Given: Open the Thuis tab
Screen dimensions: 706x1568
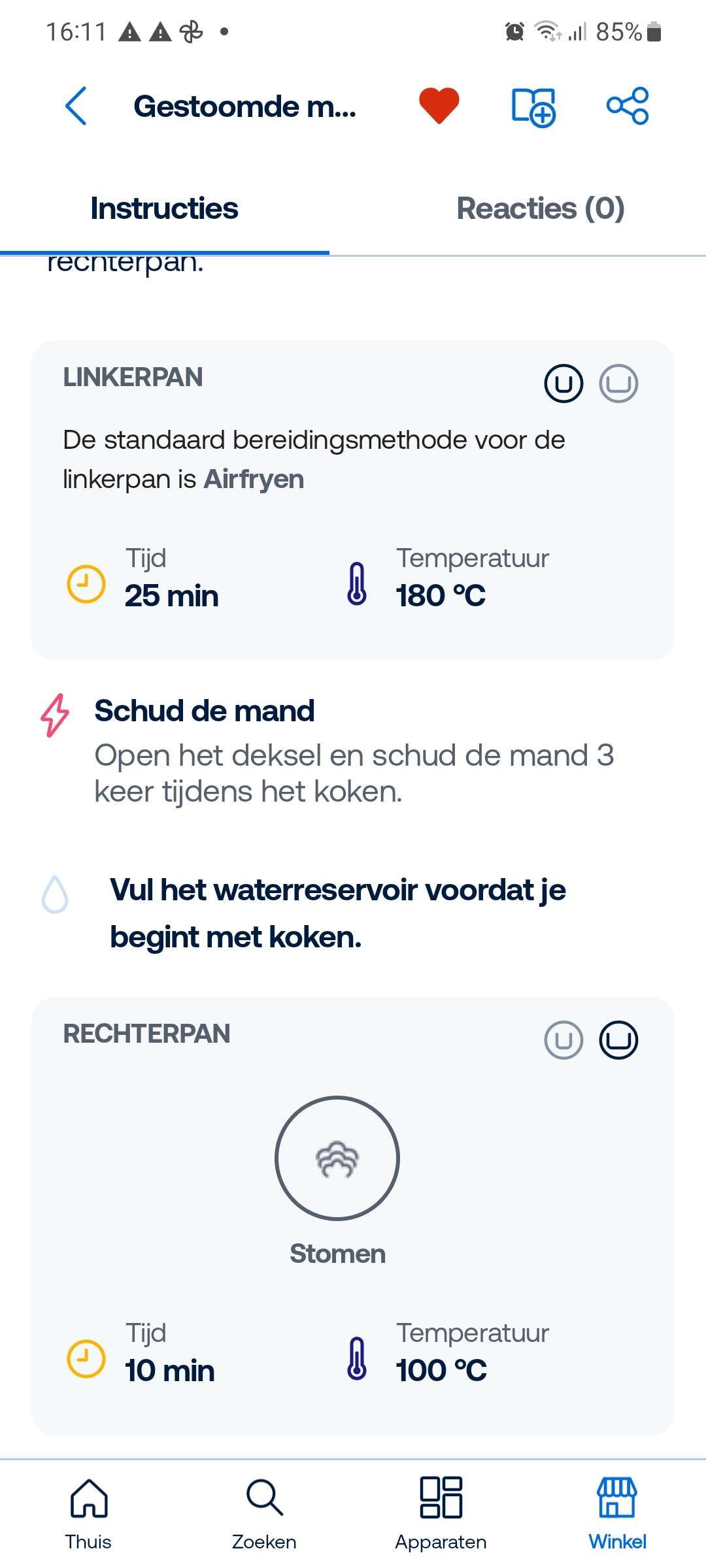Looking at the screenshot, I should pyautogui.click(x=88, y=1513).
